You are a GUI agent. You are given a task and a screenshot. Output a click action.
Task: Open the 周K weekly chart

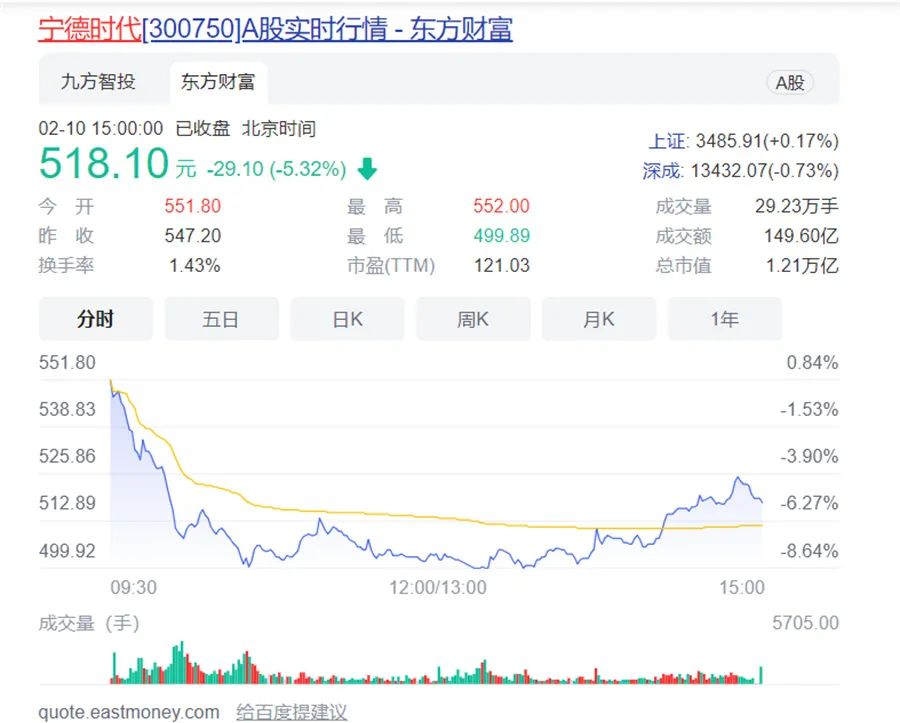tap(473, 319)
